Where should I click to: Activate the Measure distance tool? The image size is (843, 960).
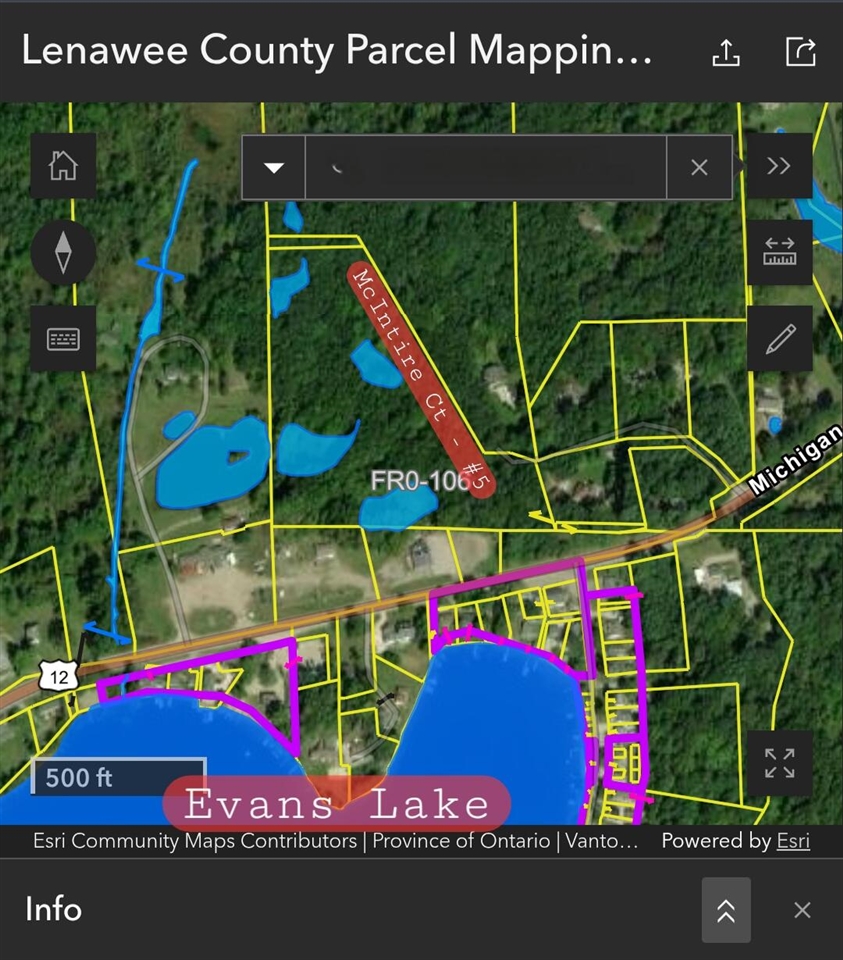780,252
